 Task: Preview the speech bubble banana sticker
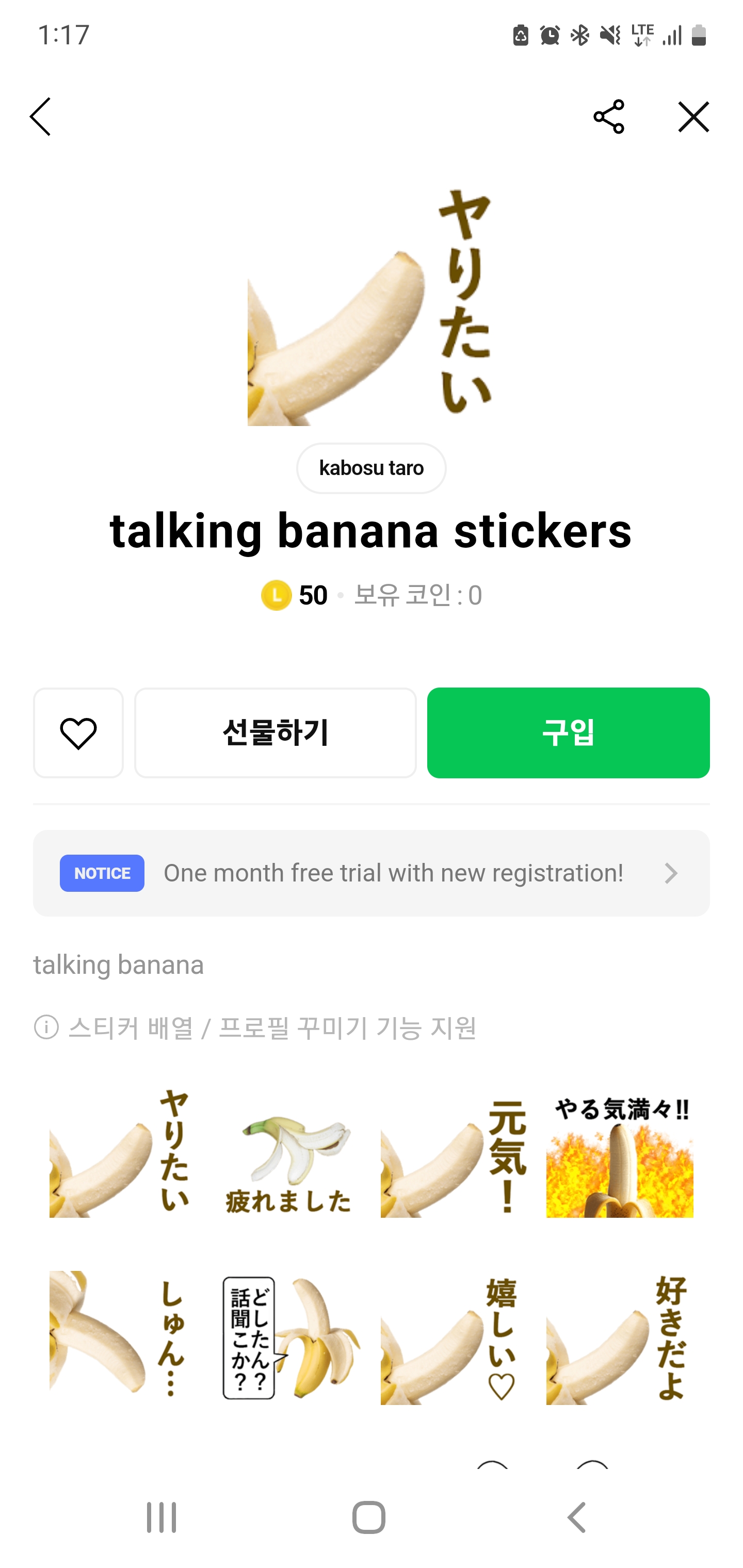pos(288,1337)
